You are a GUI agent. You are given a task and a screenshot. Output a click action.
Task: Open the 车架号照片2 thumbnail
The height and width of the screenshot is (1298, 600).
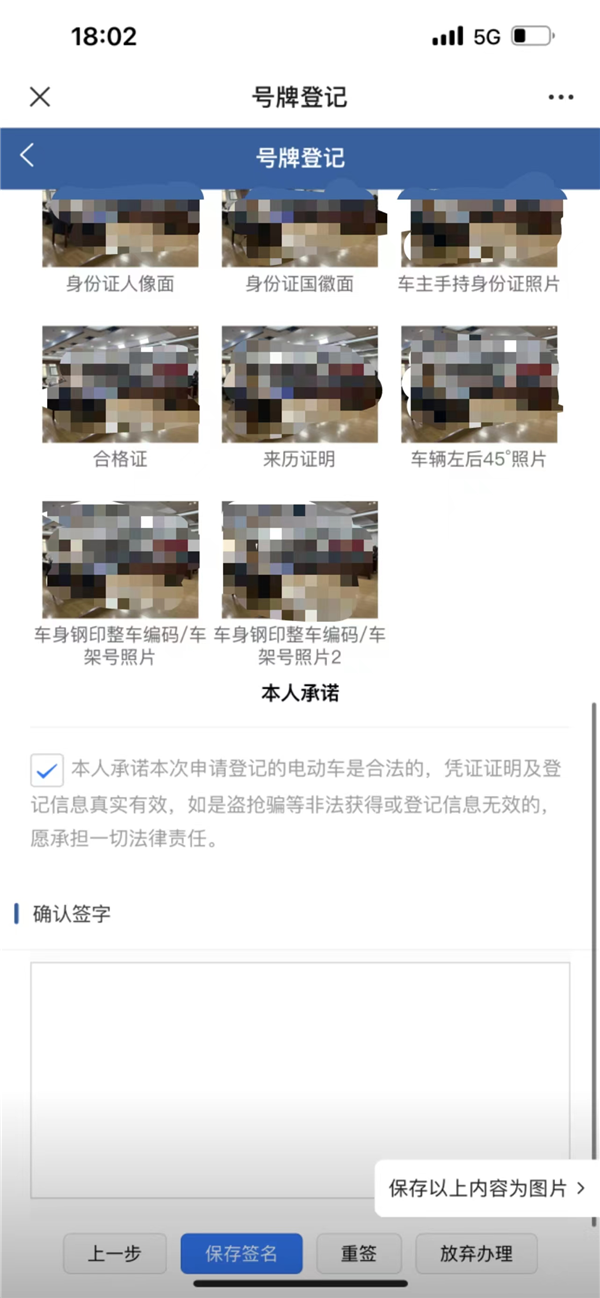click(300, 560)
